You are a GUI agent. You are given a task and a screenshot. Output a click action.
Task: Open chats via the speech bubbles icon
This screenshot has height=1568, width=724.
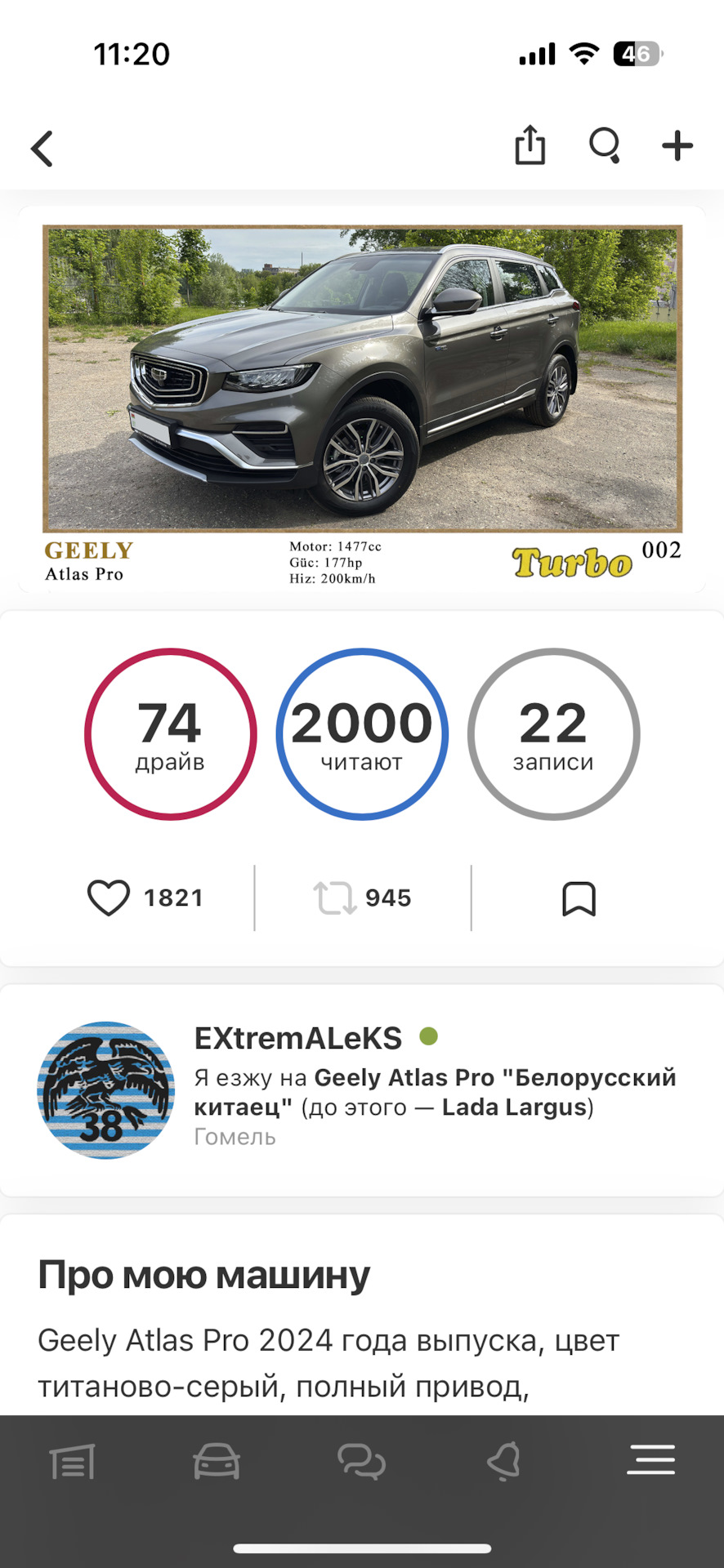(362, 1462)
